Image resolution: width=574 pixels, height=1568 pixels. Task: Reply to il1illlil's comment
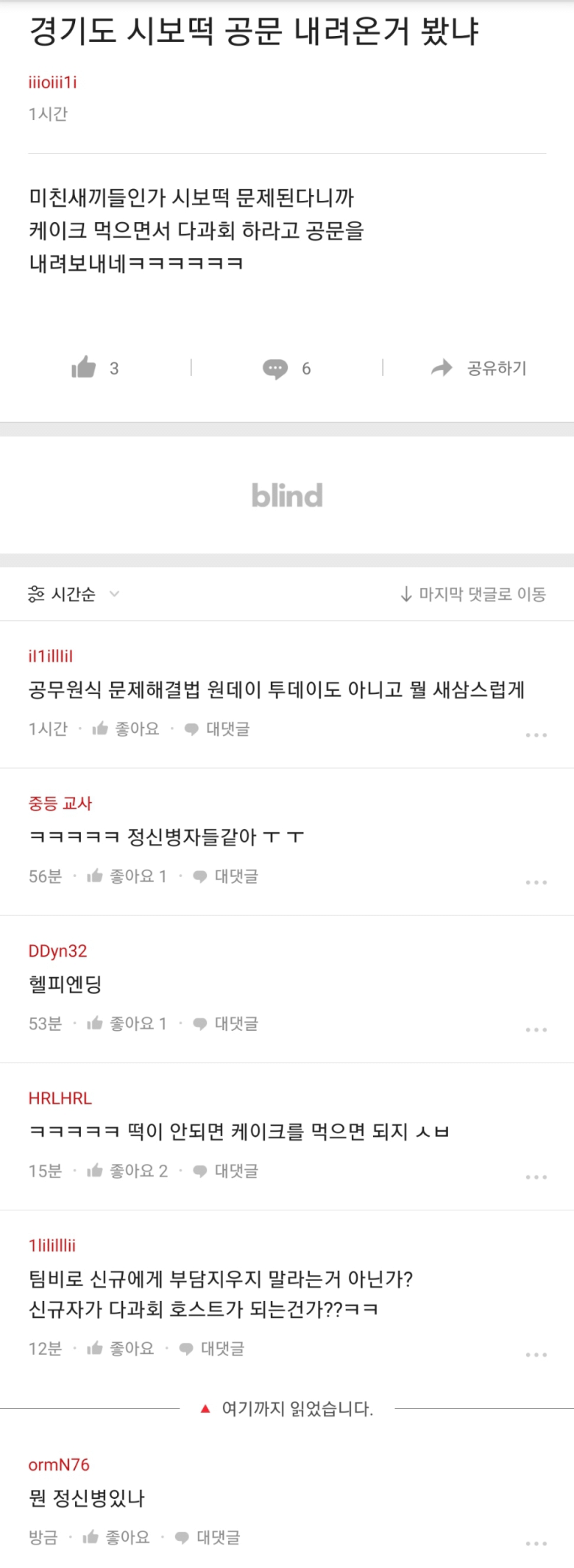(x=217, y=729)
